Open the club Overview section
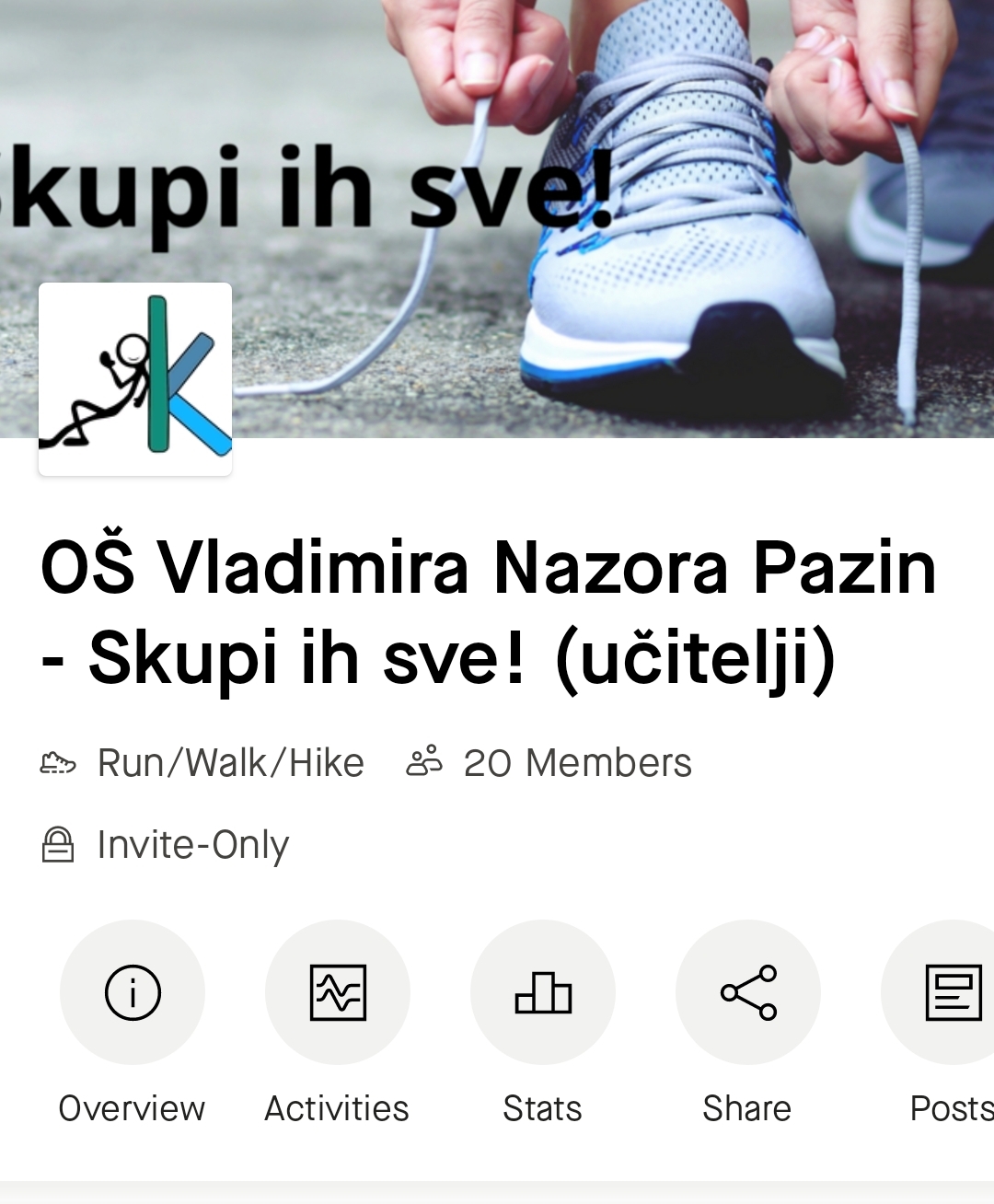 click(x=133, y=992)
